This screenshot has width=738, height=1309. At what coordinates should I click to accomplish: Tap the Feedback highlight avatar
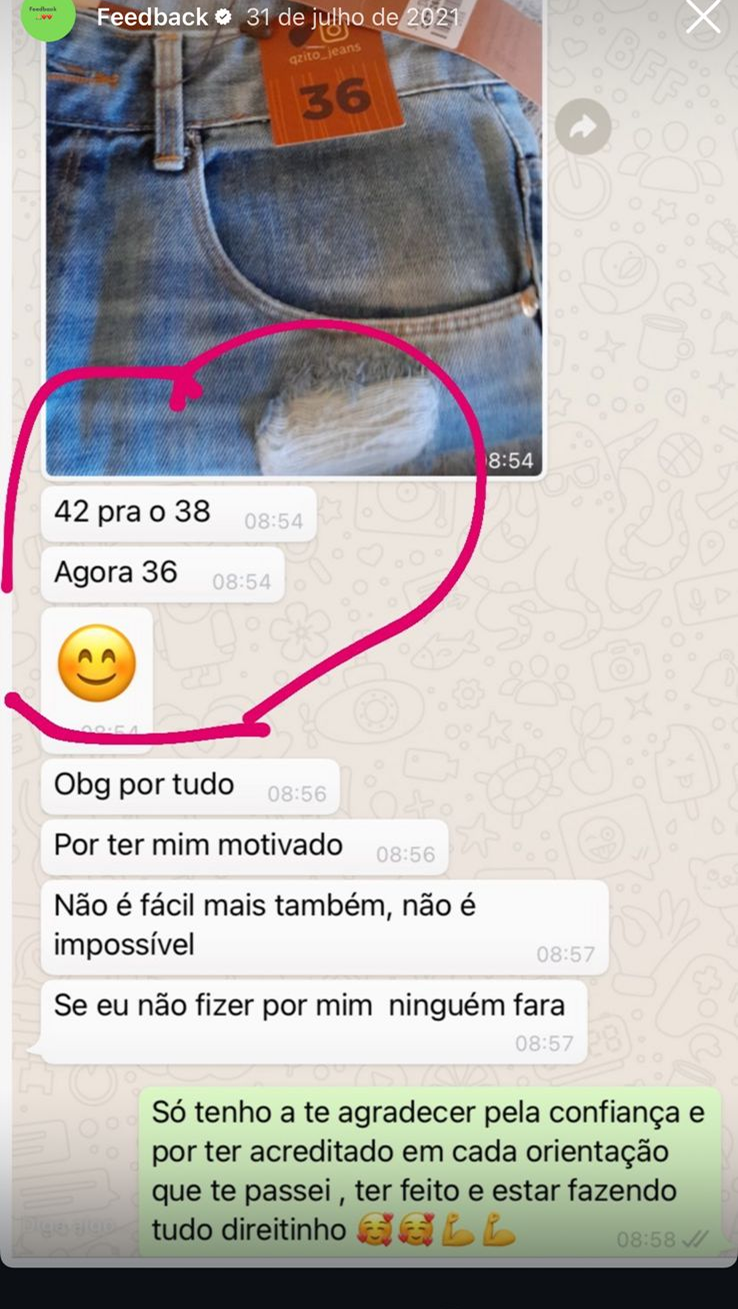(48, 15)
